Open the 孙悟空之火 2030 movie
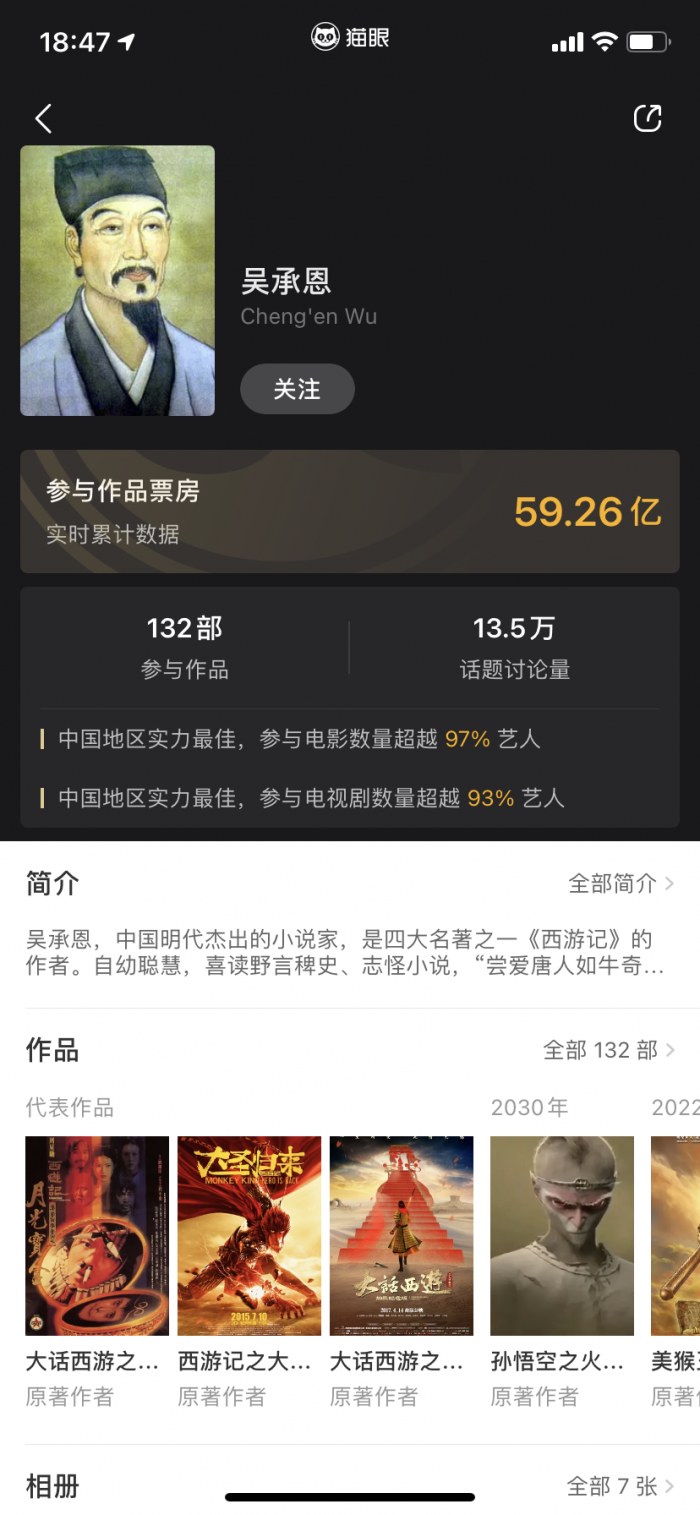 [561, 1235]
